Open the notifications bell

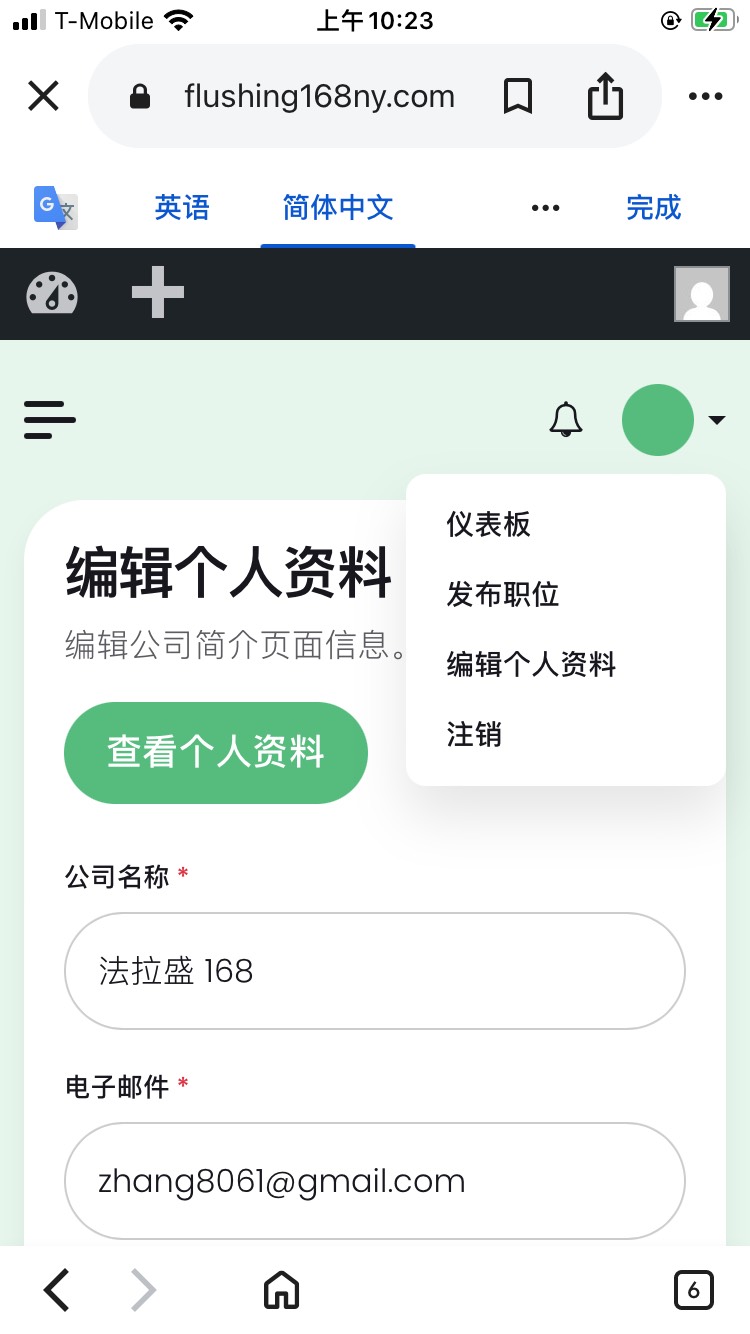coord(566,420)
